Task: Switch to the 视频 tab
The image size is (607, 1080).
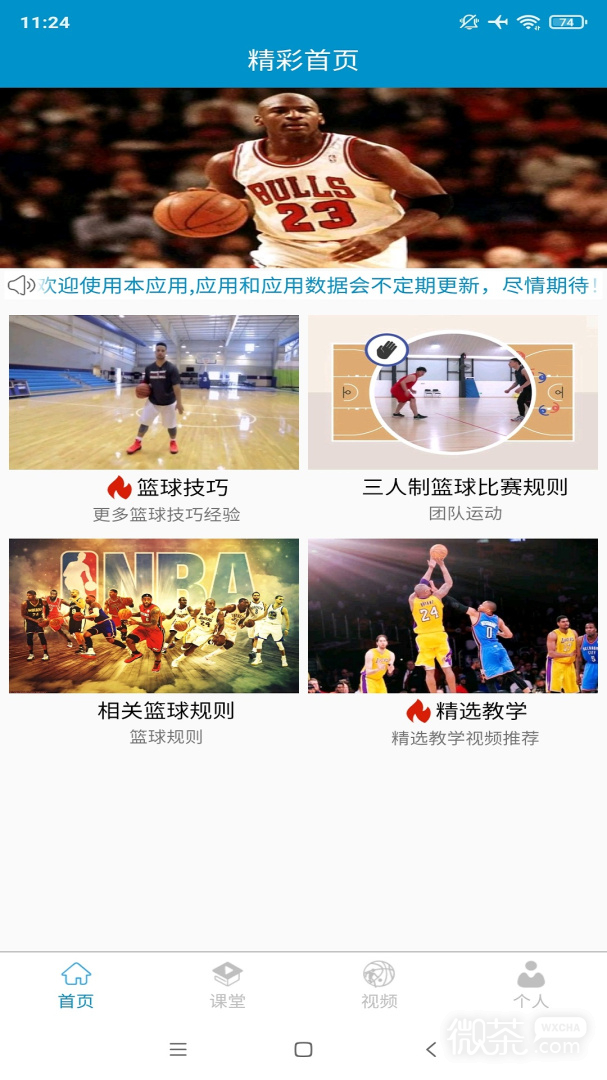Action: click(379, 986)
